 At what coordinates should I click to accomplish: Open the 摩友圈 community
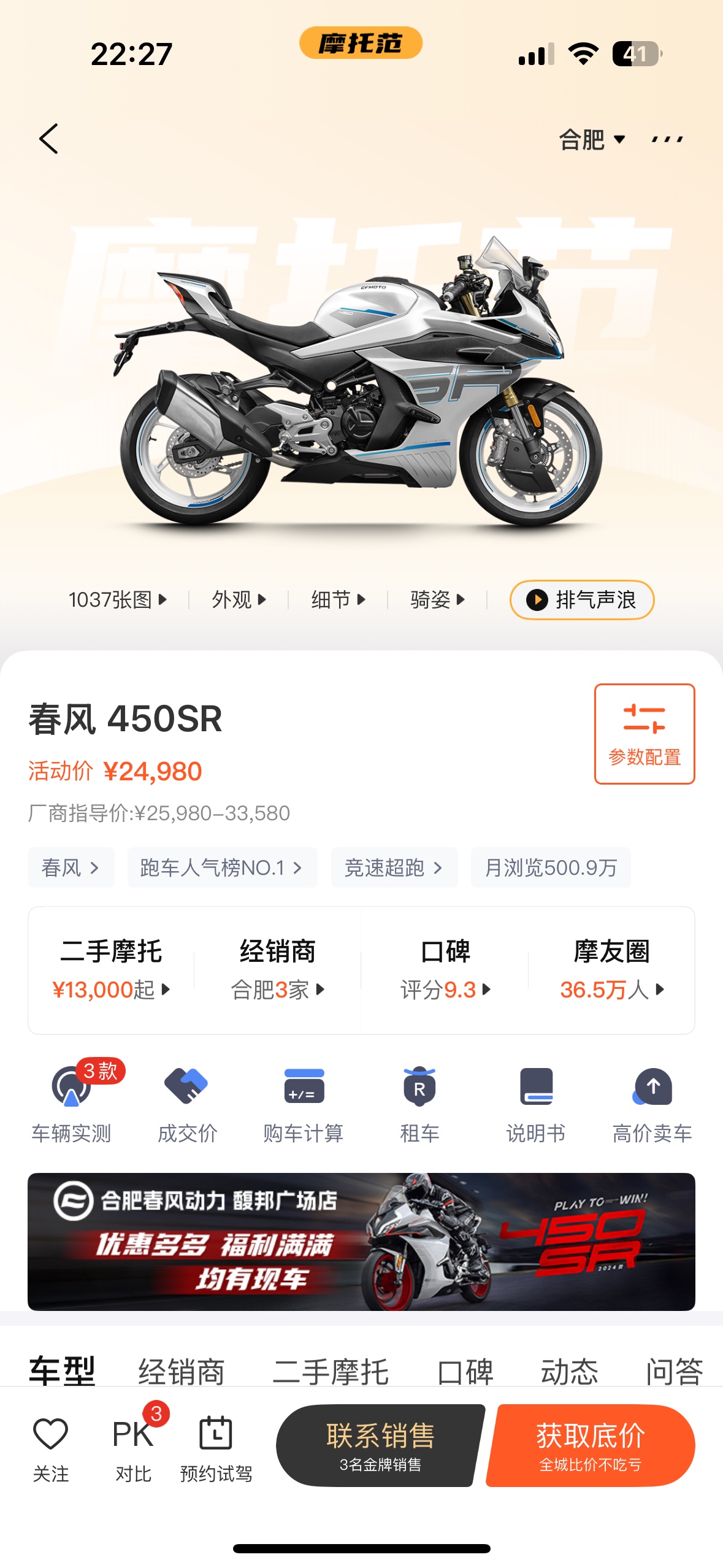click(x=611, y=970)
